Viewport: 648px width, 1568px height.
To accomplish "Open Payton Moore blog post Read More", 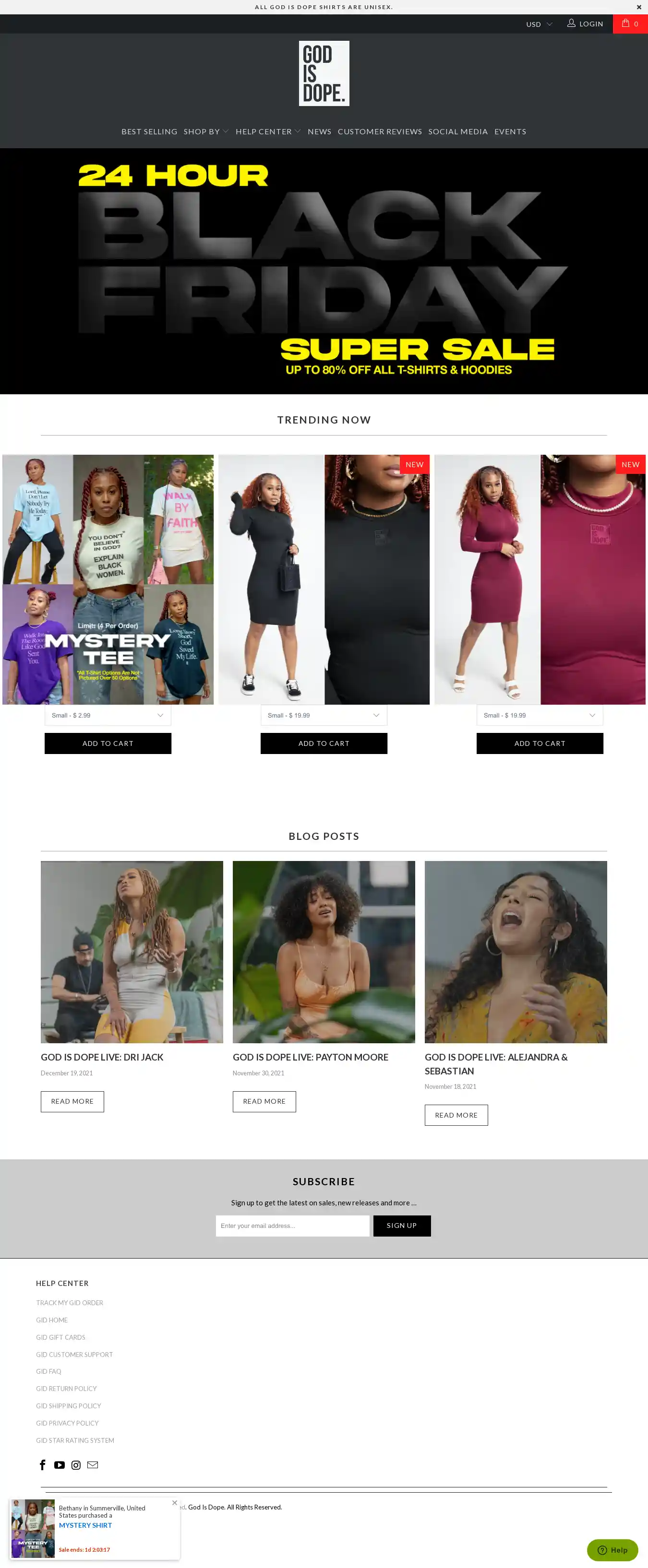I will click(x=264, y=1101).
